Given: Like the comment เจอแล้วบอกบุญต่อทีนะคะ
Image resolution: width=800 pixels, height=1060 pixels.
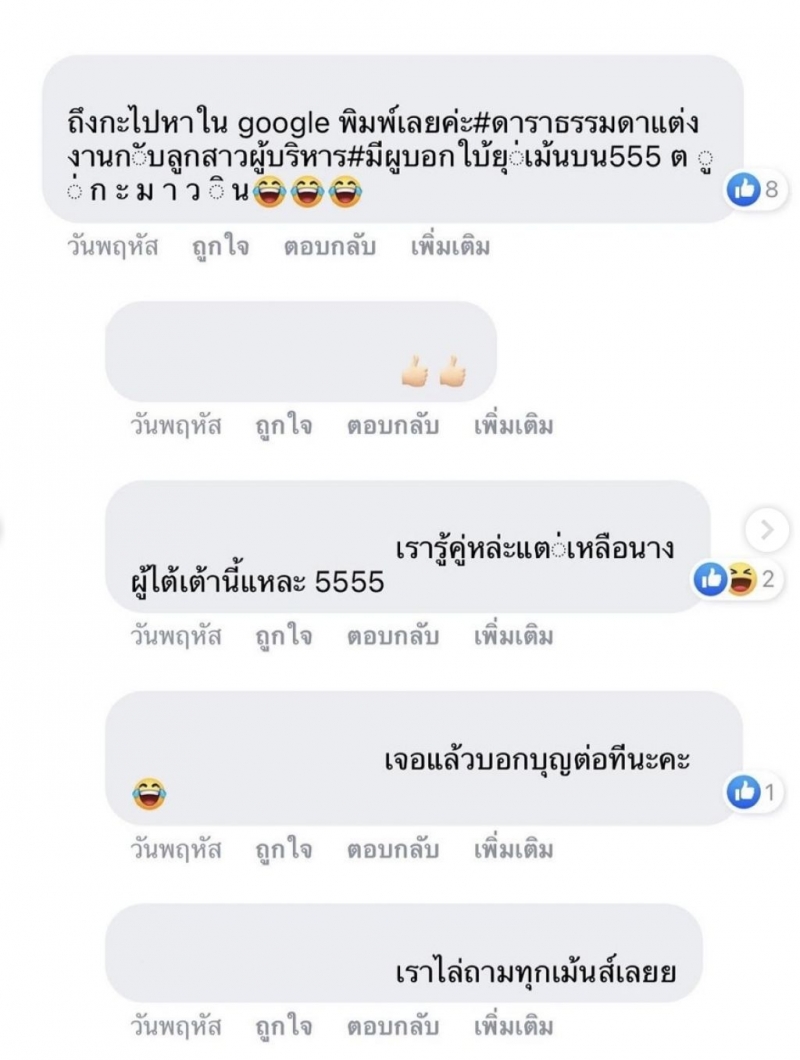Looking at the screenshot, I should (x=282, y=850).
